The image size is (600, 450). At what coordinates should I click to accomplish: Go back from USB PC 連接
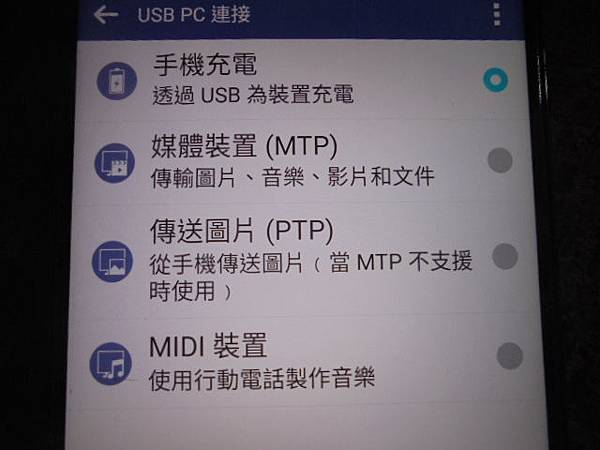click(105, 15)
